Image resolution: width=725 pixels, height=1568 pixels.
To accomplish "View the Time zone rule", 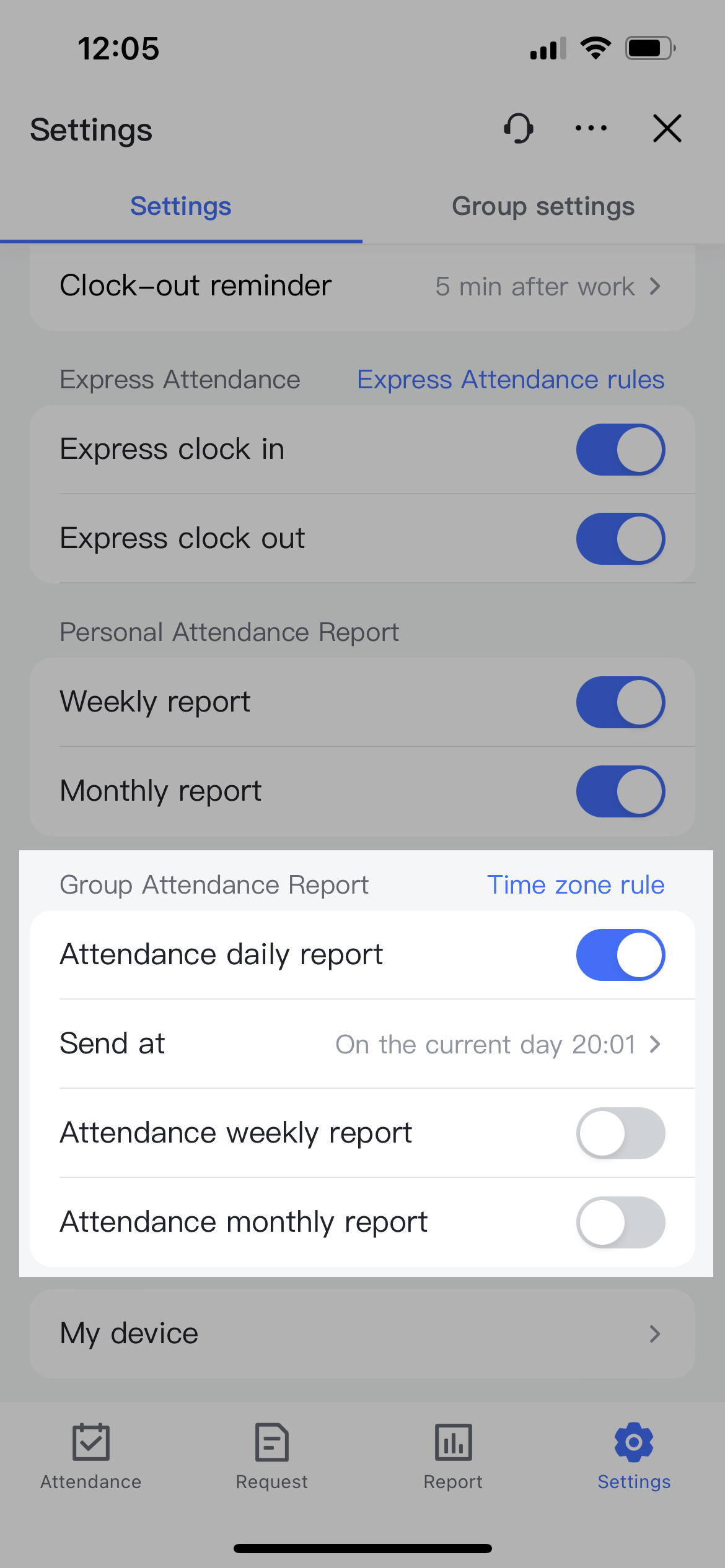I will coord(575,884).
